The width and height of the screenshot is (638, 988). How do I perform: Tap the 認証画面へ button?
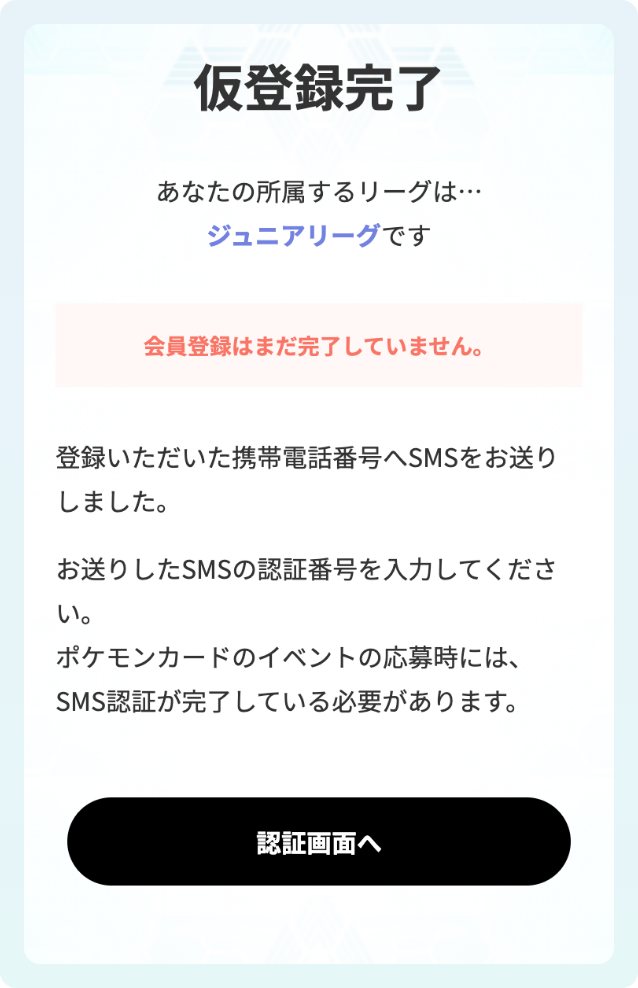[318, 842]
